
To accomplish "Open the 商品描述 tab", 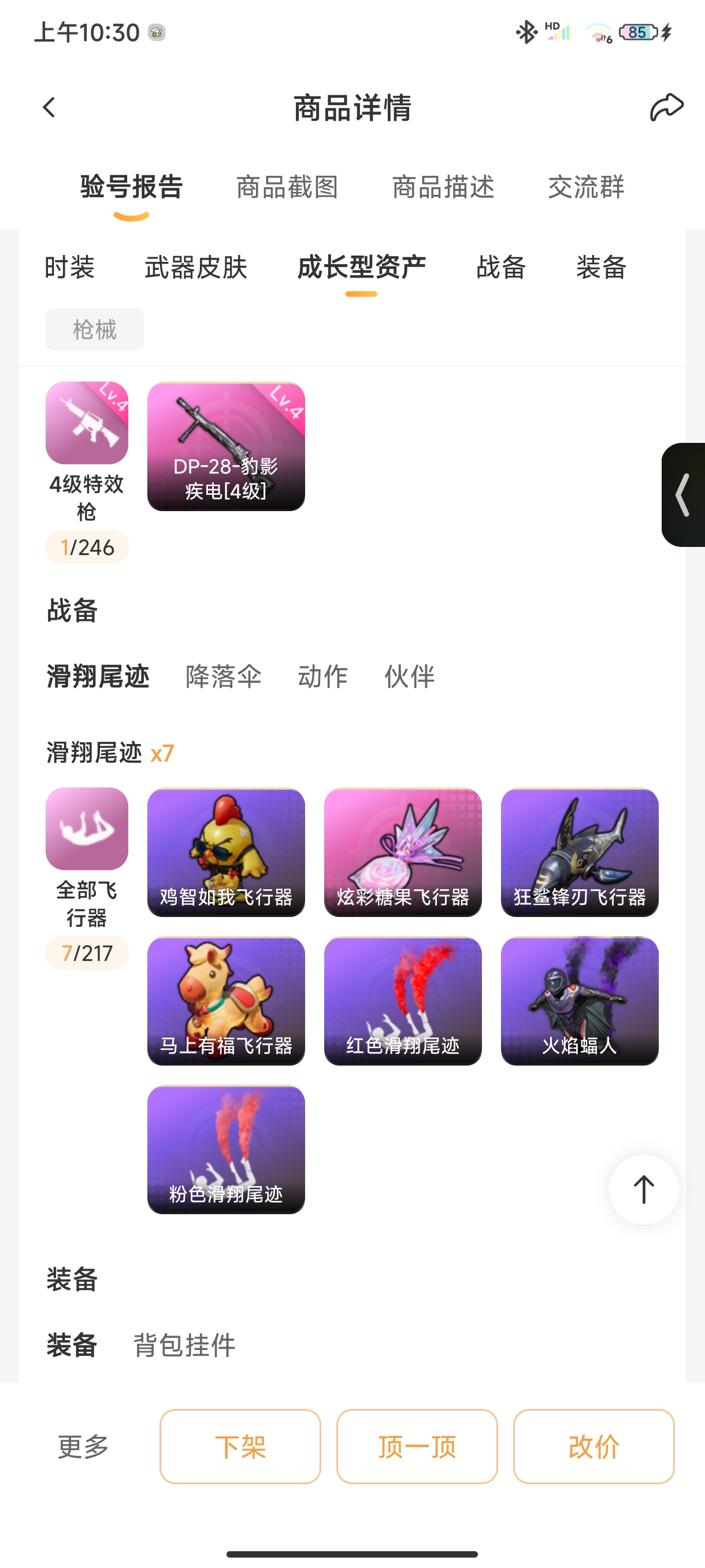I will pos(443,187).
